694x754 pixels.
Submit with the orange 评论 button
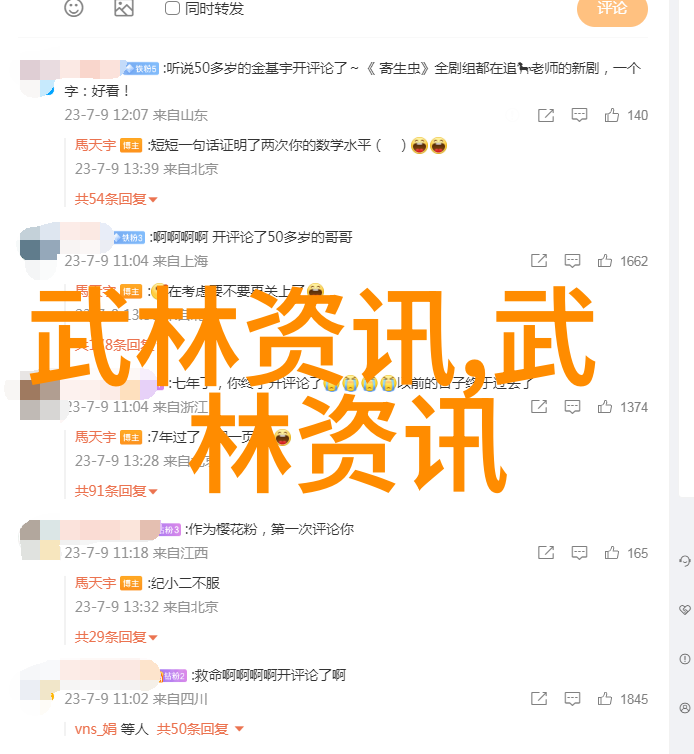click(612, 9)
